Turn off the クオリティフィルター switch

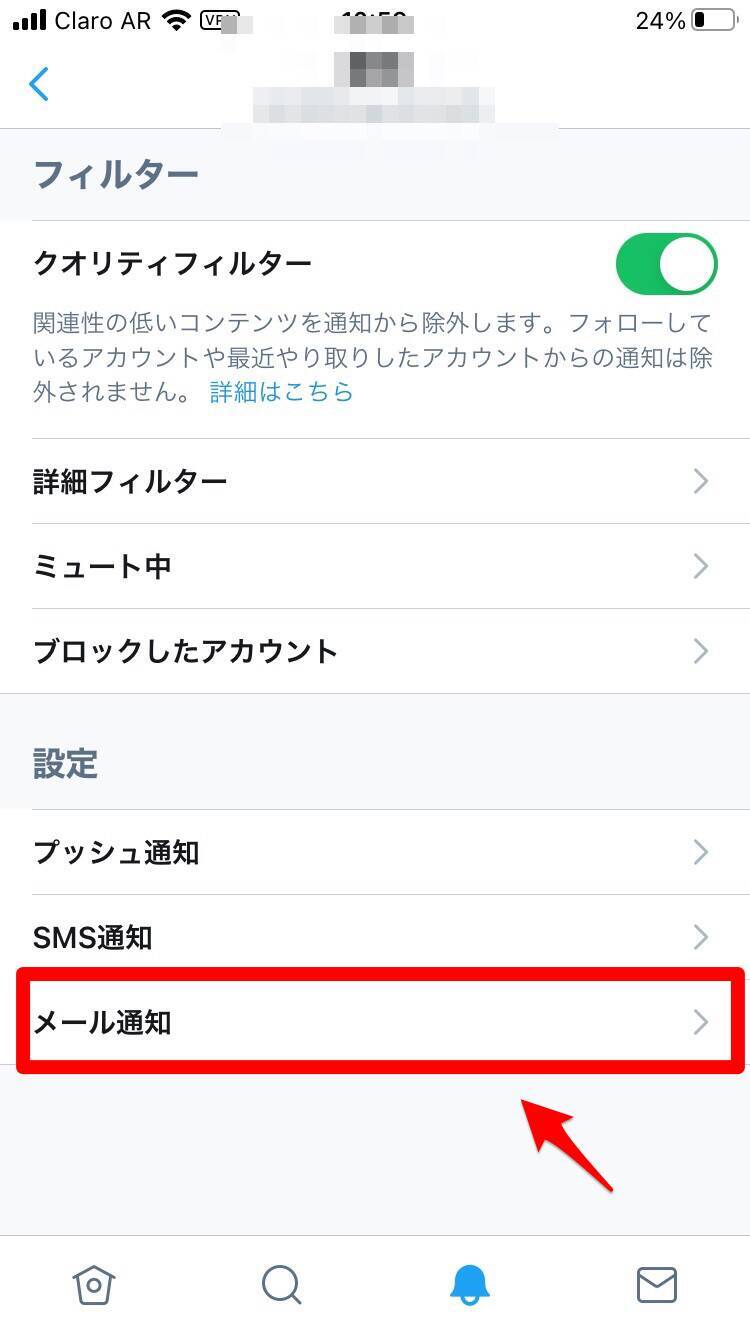coord(666,266)
